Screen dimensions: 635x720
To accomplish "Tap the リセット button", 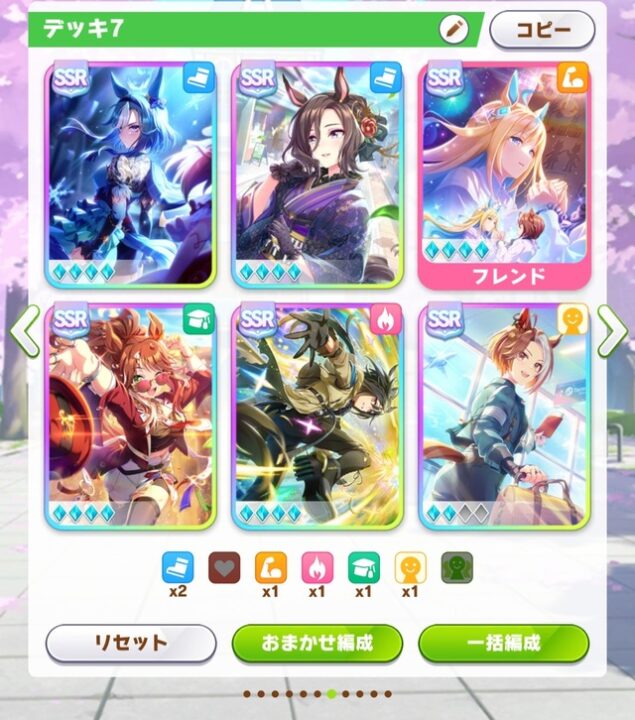I will click(x=131, y=643).
